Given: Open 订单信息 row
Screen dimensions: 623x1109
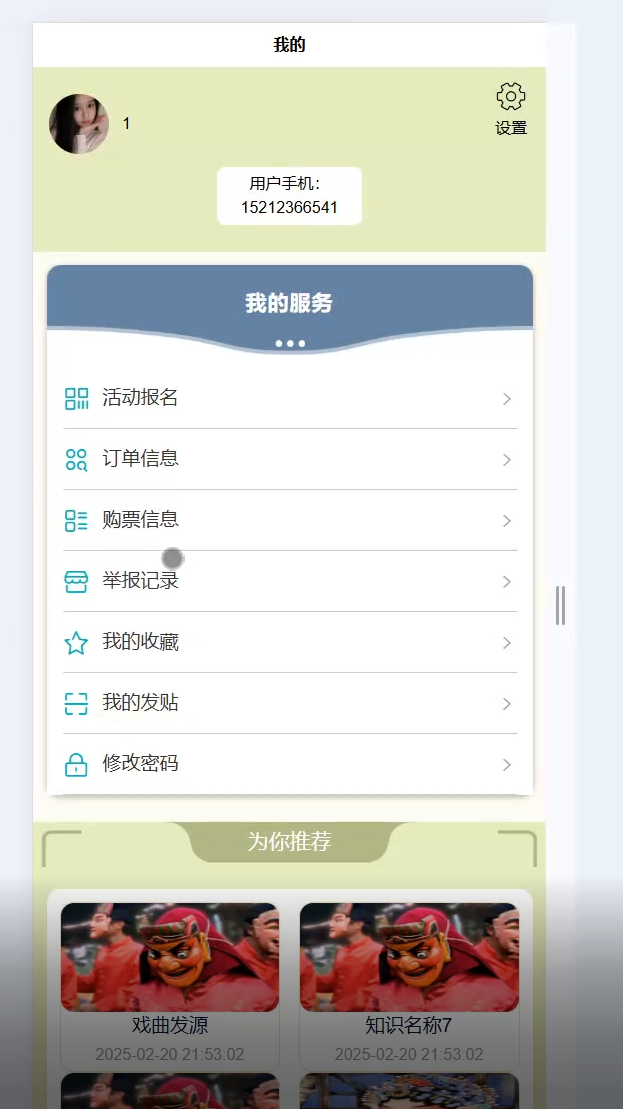Looking at the screenshot, I should pyautogui.click(x=289, y=459).
